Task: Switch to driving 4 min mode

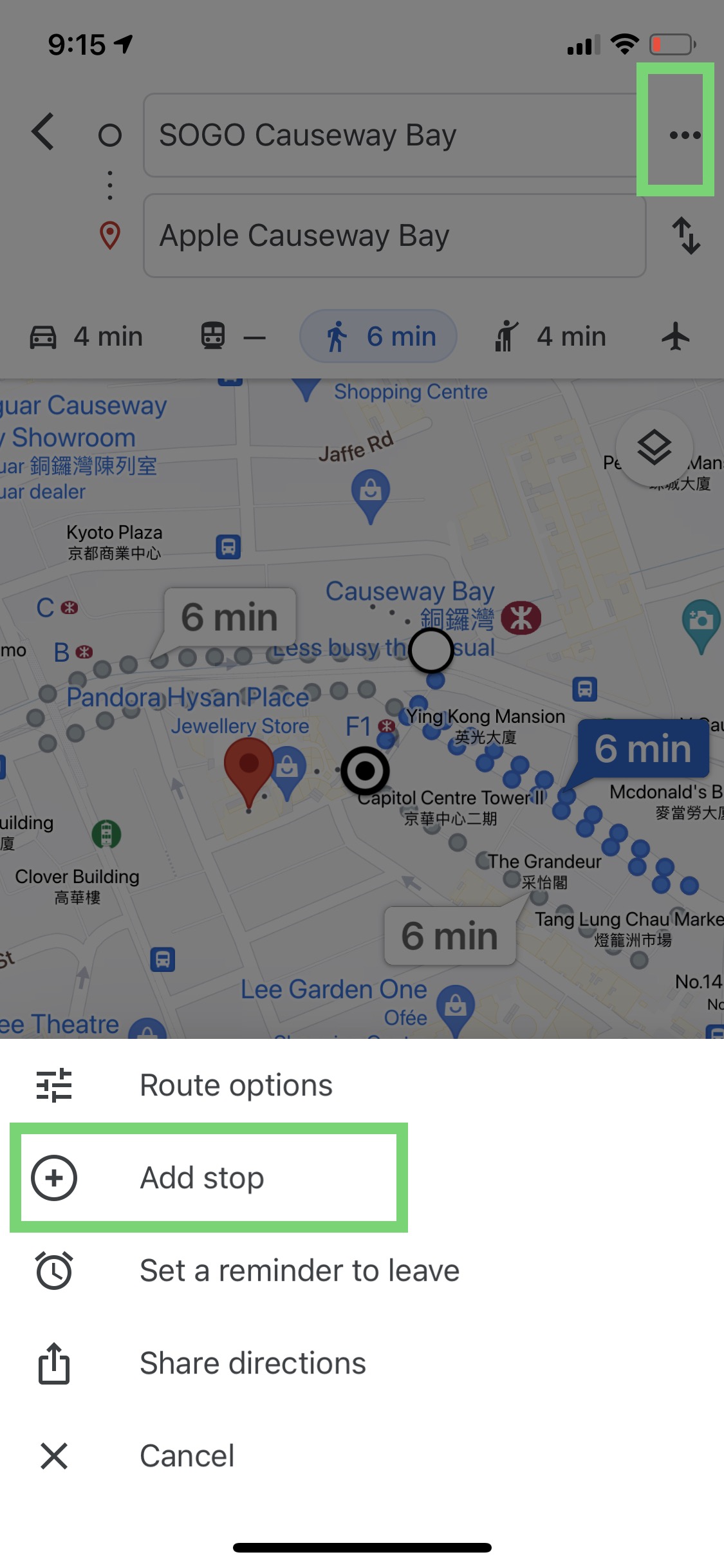Action: pos(87,337)
